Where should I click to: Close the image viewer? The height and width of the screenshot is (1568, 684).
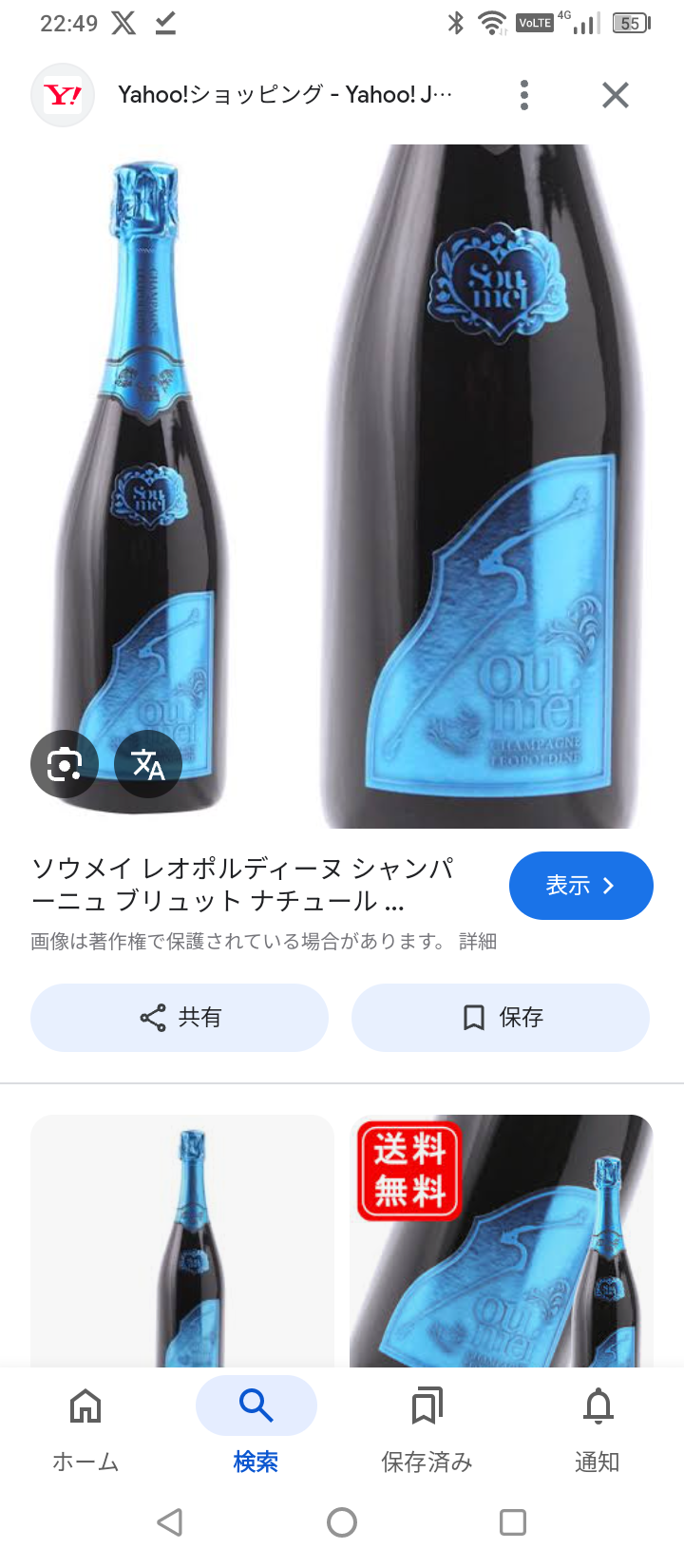(616, 95)
